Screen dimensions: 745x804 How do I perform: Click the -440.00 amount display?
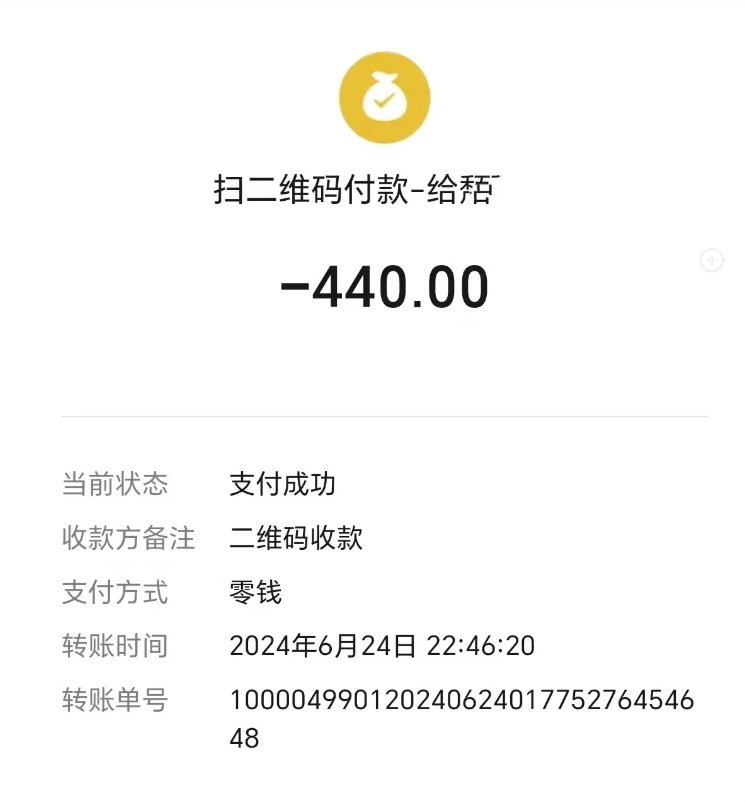[x=387, y=285]
